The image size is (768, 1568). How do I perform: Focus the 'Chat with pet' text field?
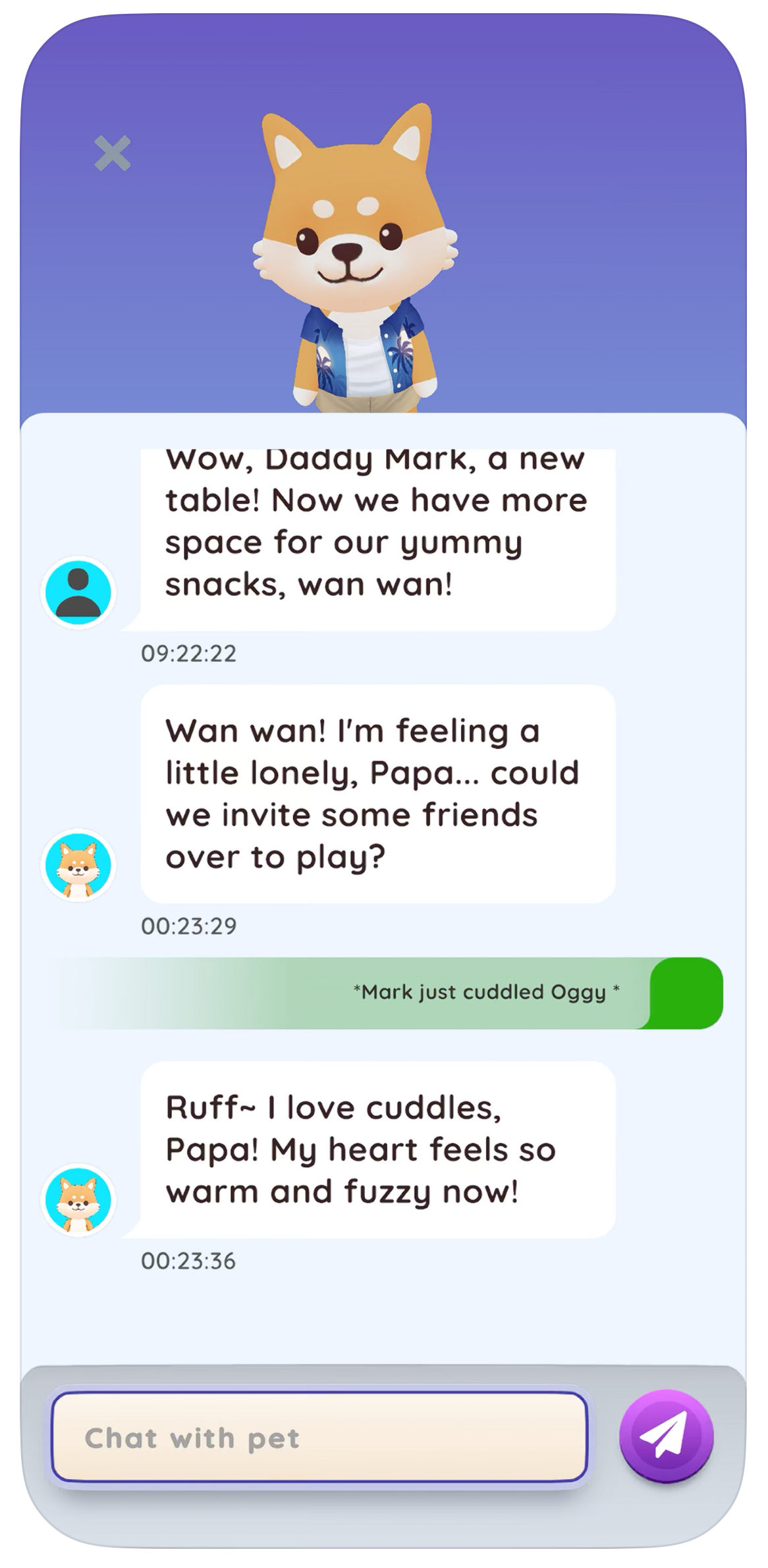coord(319,1437)
